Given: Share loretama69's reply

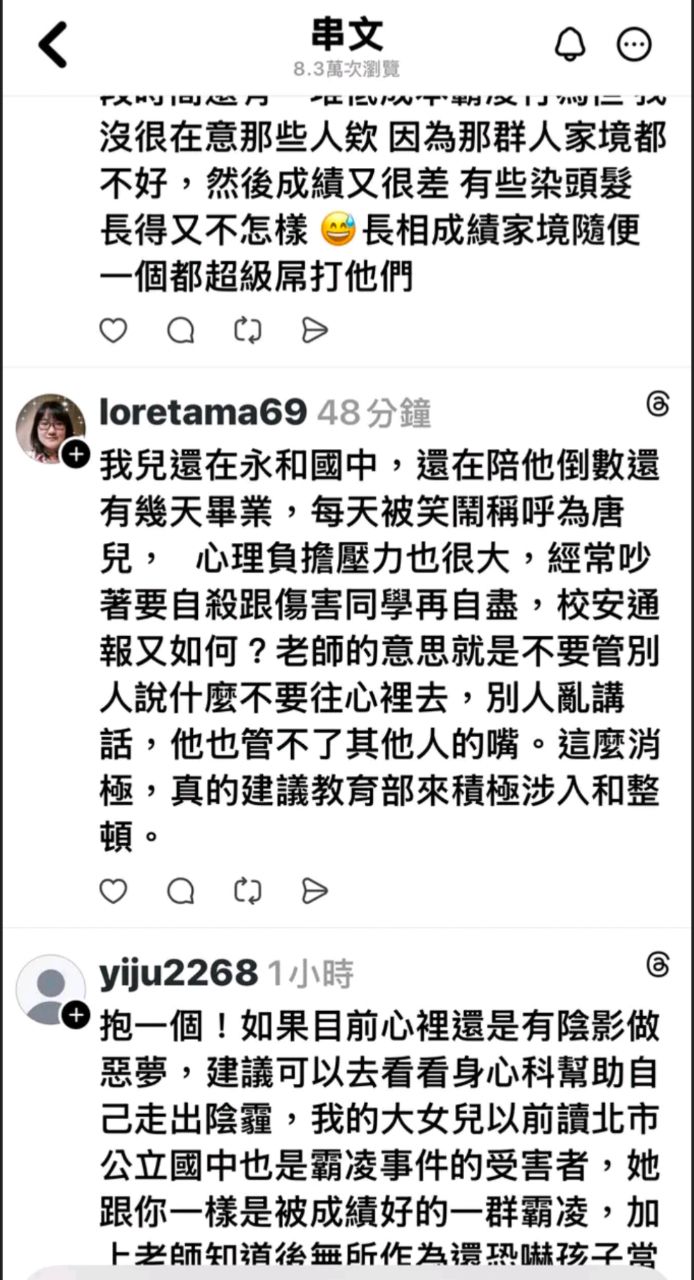Looking at the screenshot, I should pyautogui.click(x=315, y=890).
